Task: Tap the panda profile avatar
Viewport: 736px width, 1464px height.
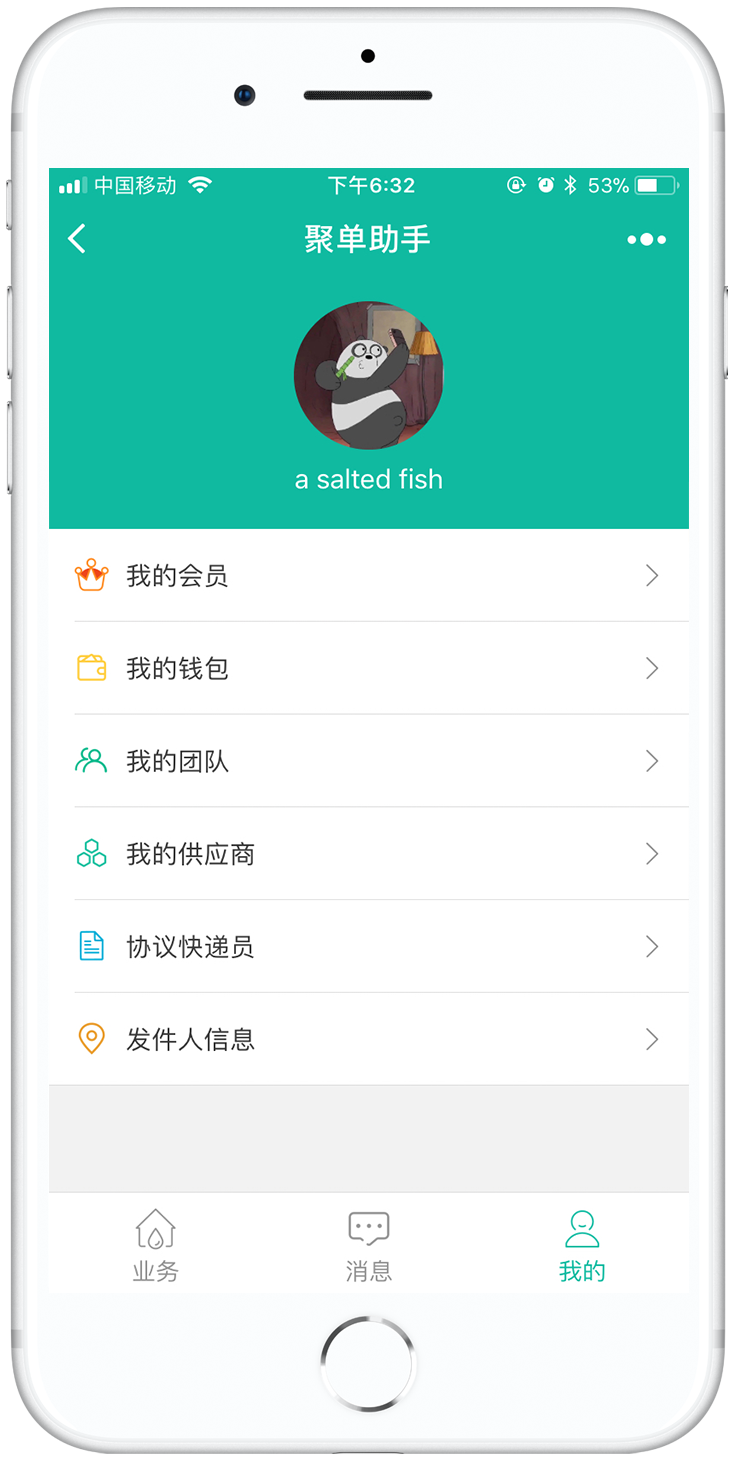Action: coord(368,376)
